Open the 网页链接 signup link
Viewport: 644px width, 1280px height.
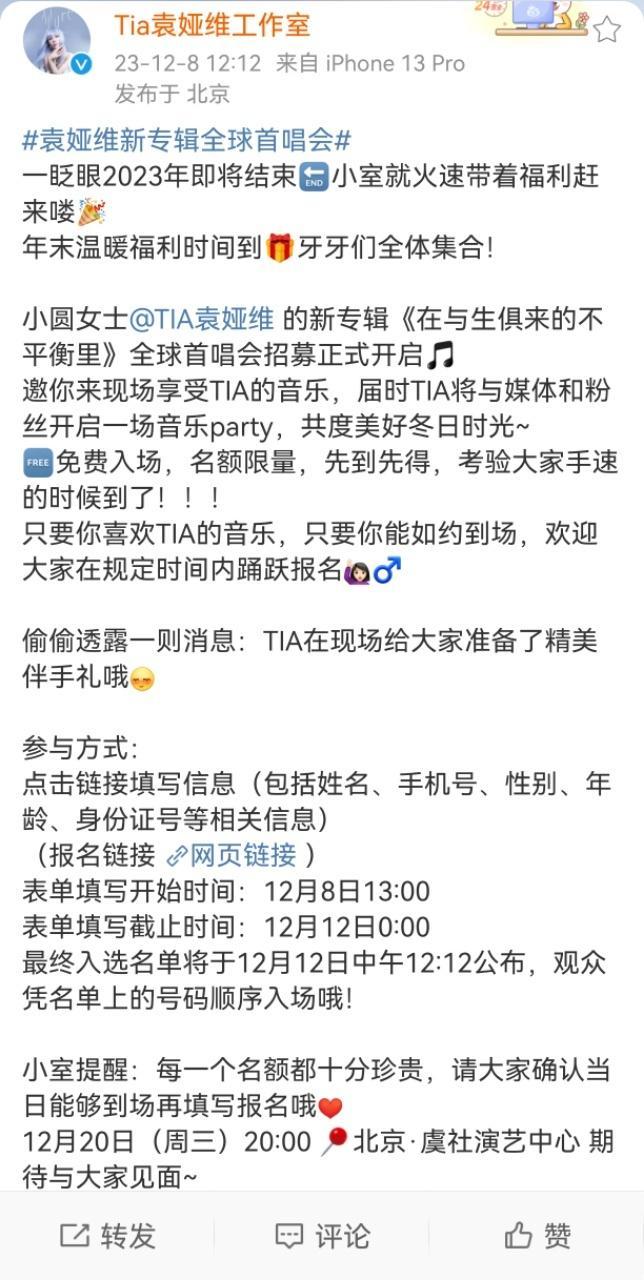[x=232, y=855]
